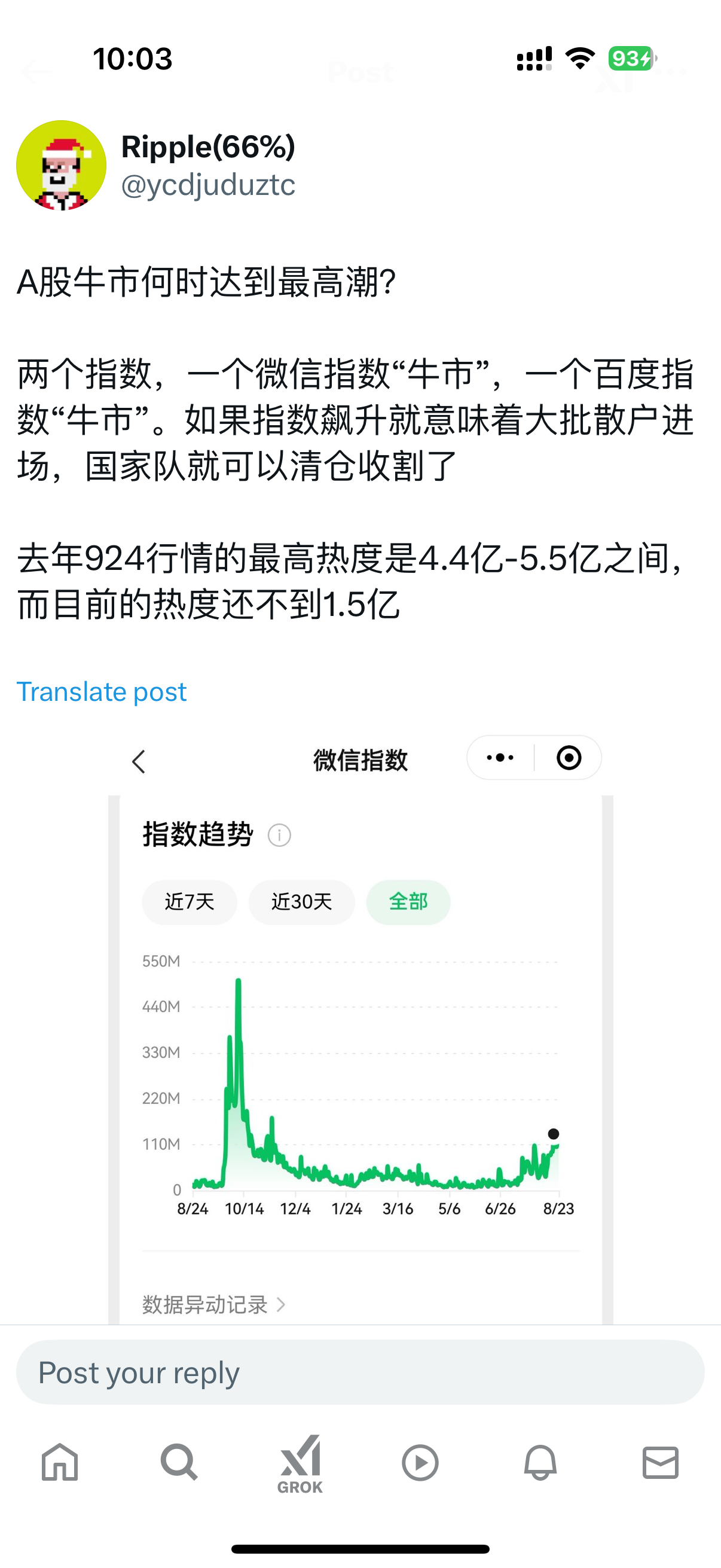This screenshot has height=1568, width=721.
Task: Open the Grok tab
Action: point(300,1464)
